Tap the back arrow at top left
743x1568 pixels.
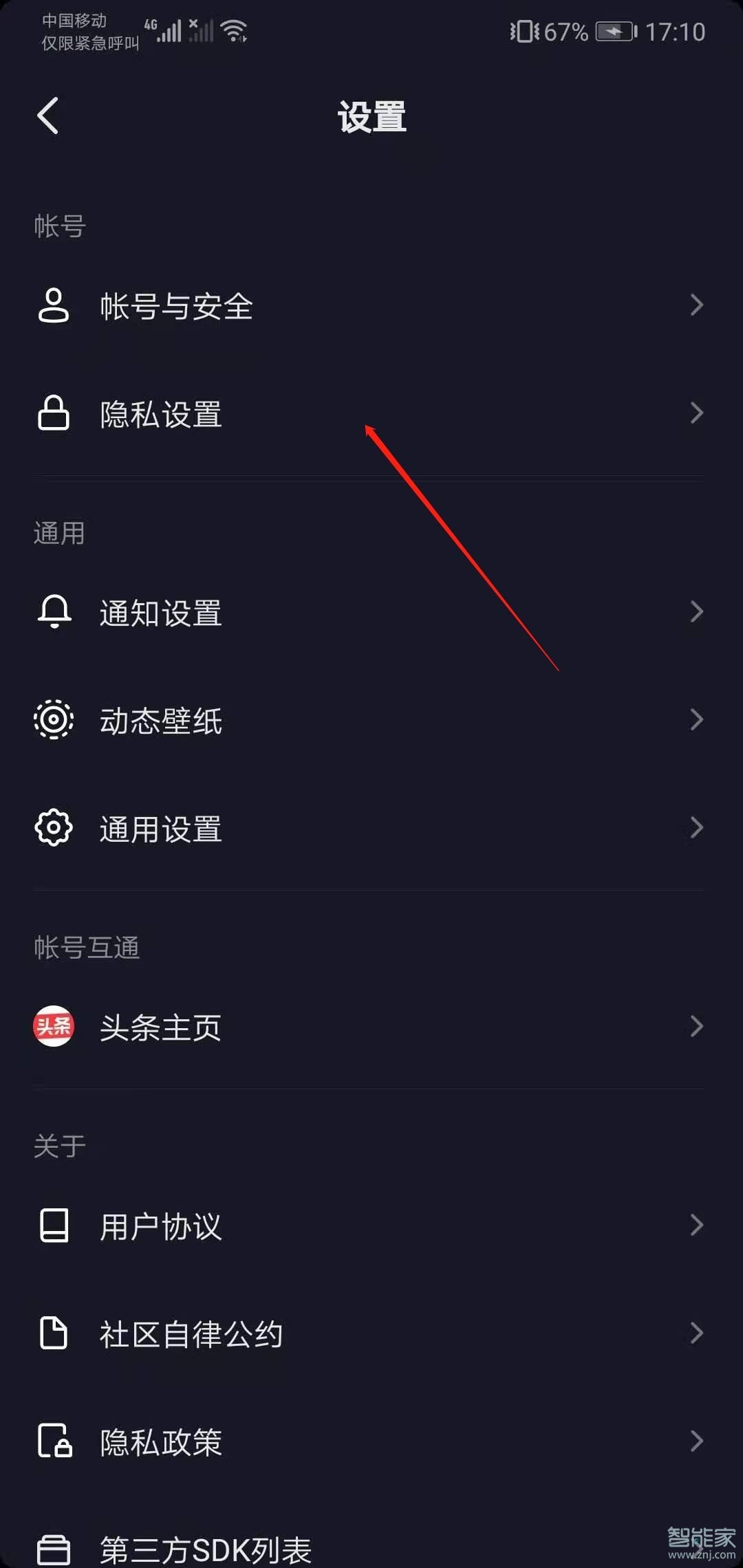[48, 116]
